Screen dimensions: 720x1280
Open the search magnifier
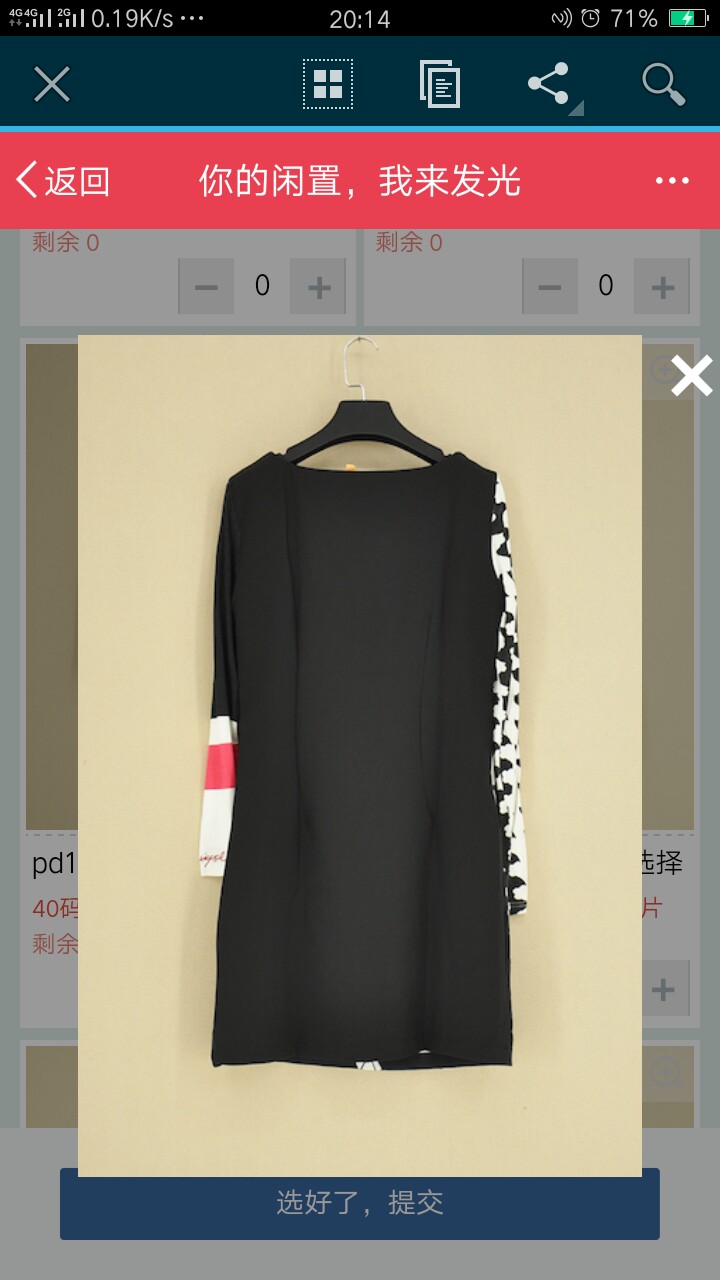click(x=663, y=84)
